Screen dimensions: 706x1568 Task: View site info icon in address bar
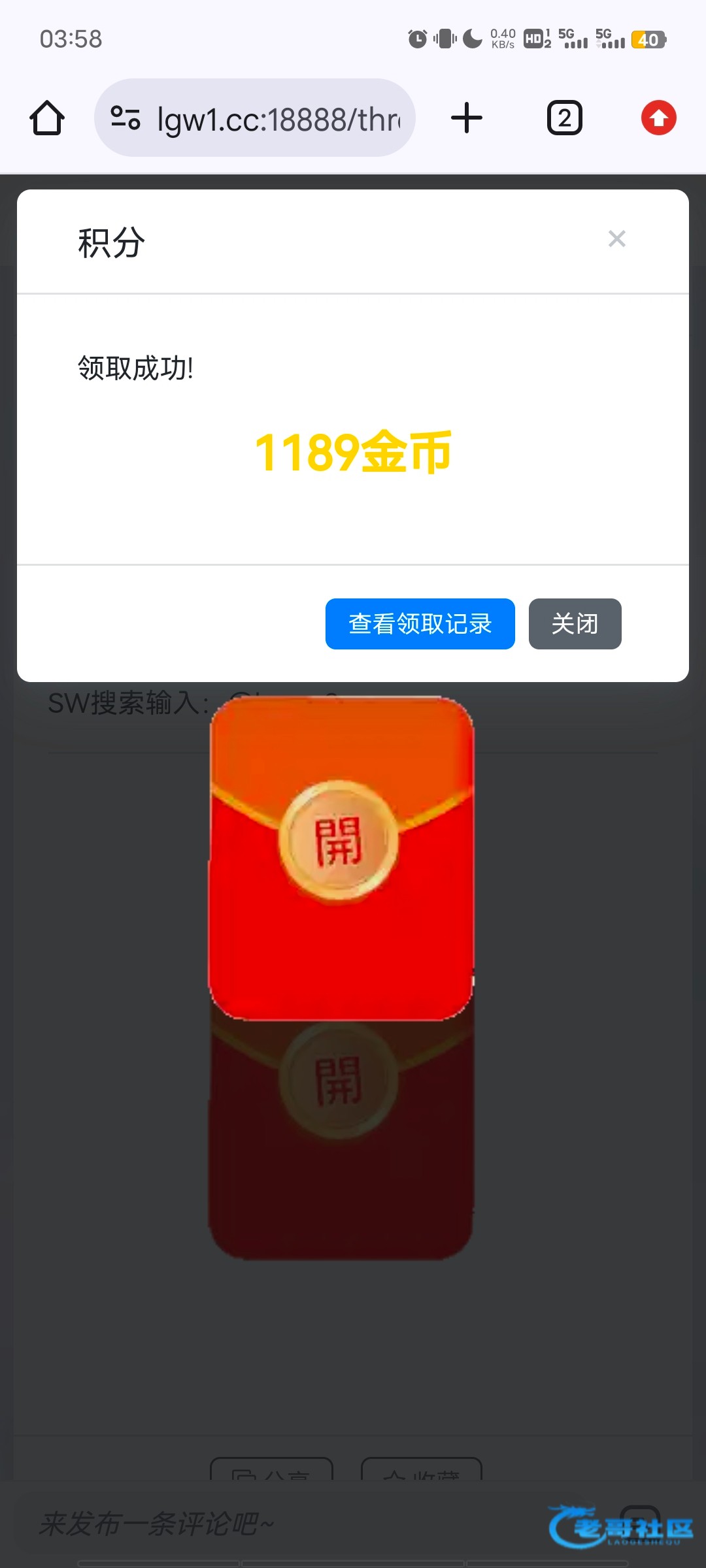(x=126, y=118)
